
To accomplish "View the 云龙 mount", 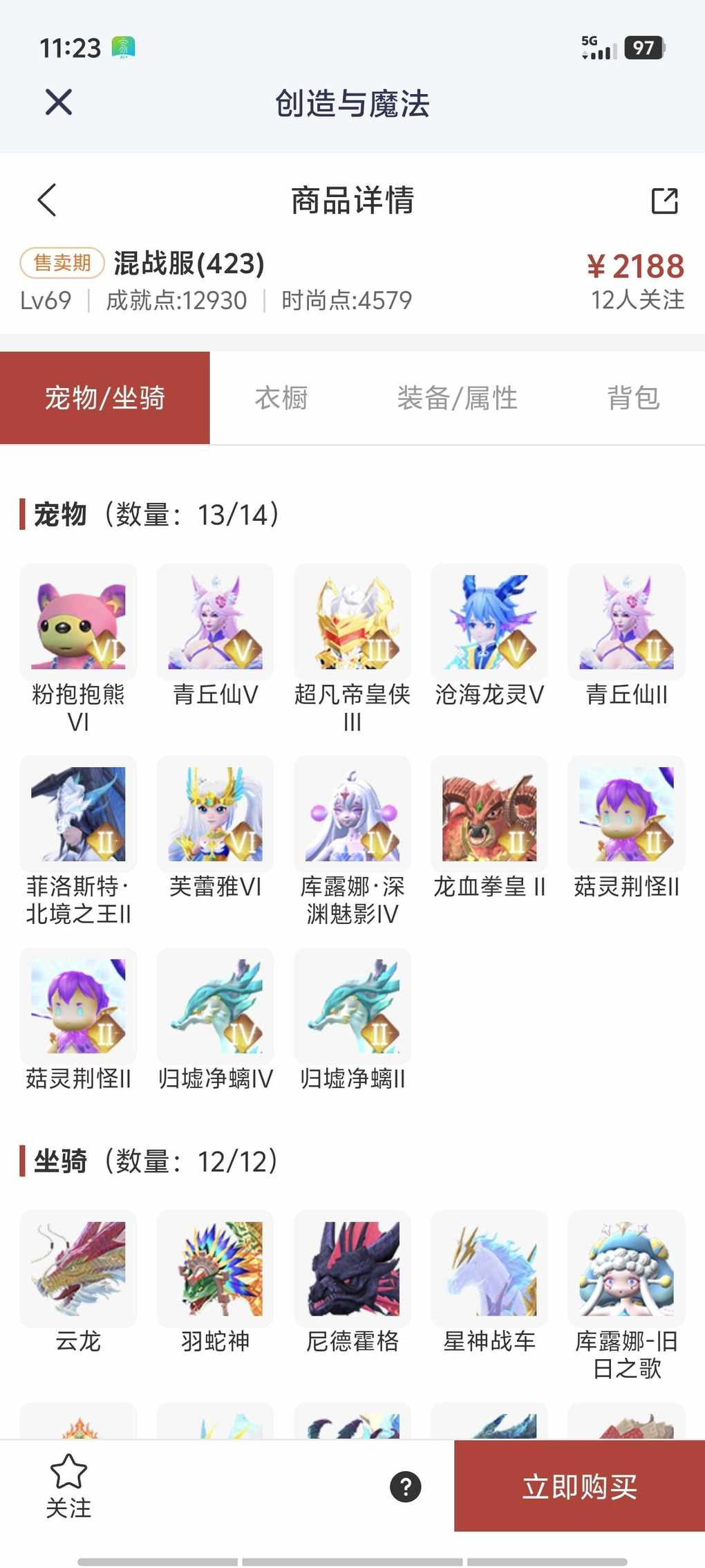I will click(78, 1269).
